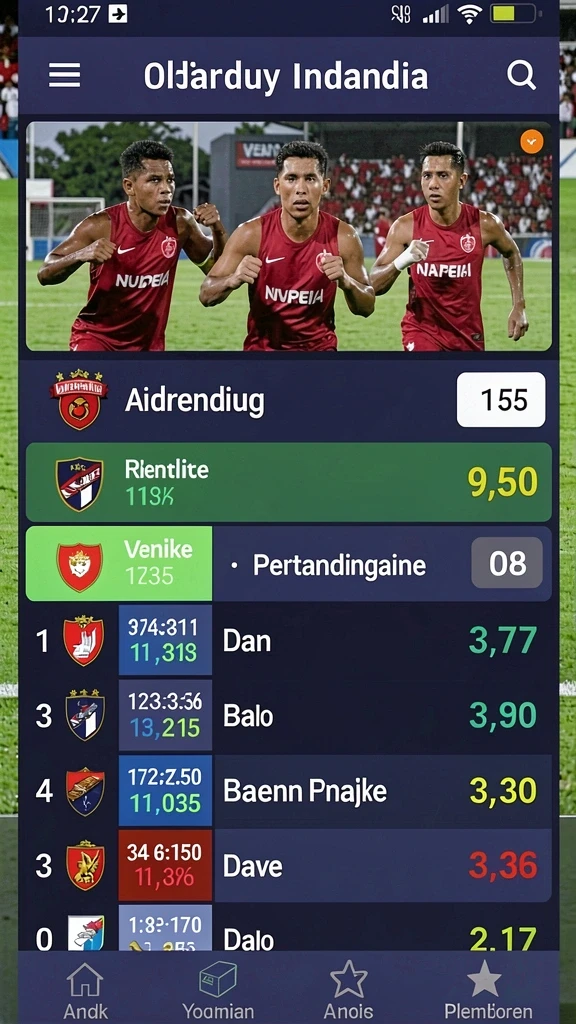Image resolution: width=576 pixels, height=1024 pixels.
Task: Open the hamburger menu
Action: tap(65, 76)
